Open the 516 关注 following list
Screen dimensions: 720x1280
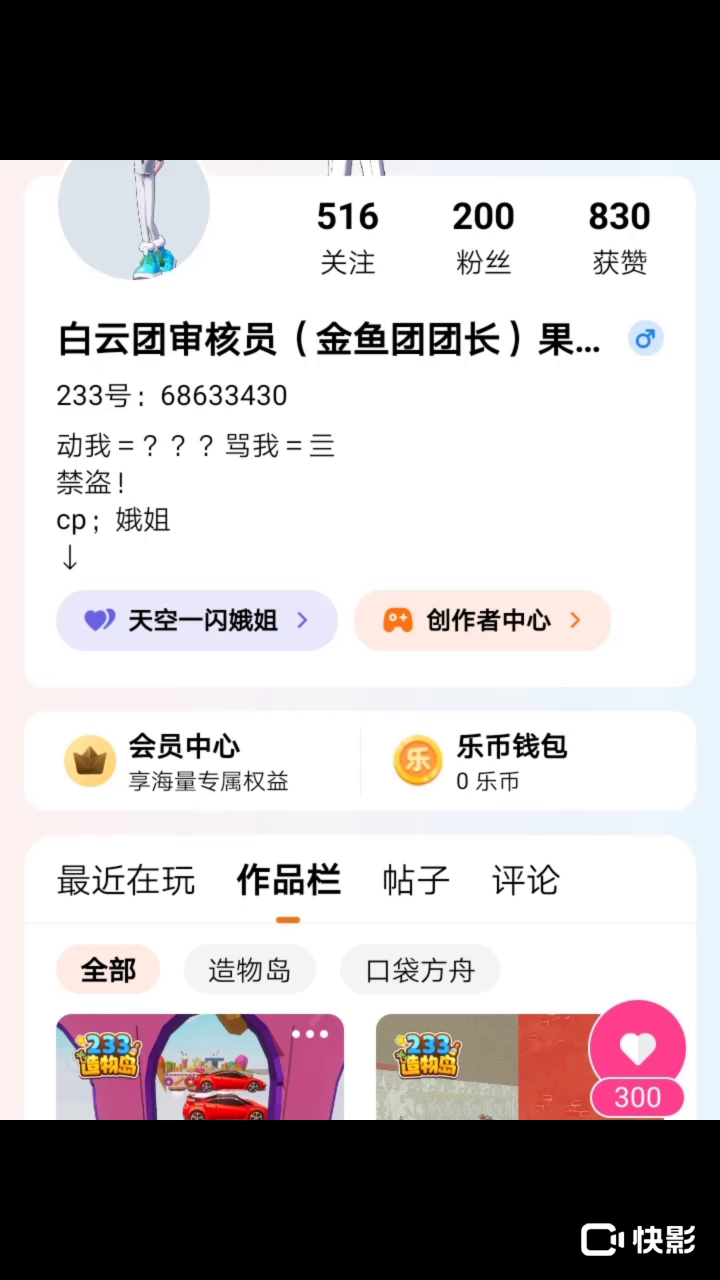pyautogui.click(x=347, y=238)
